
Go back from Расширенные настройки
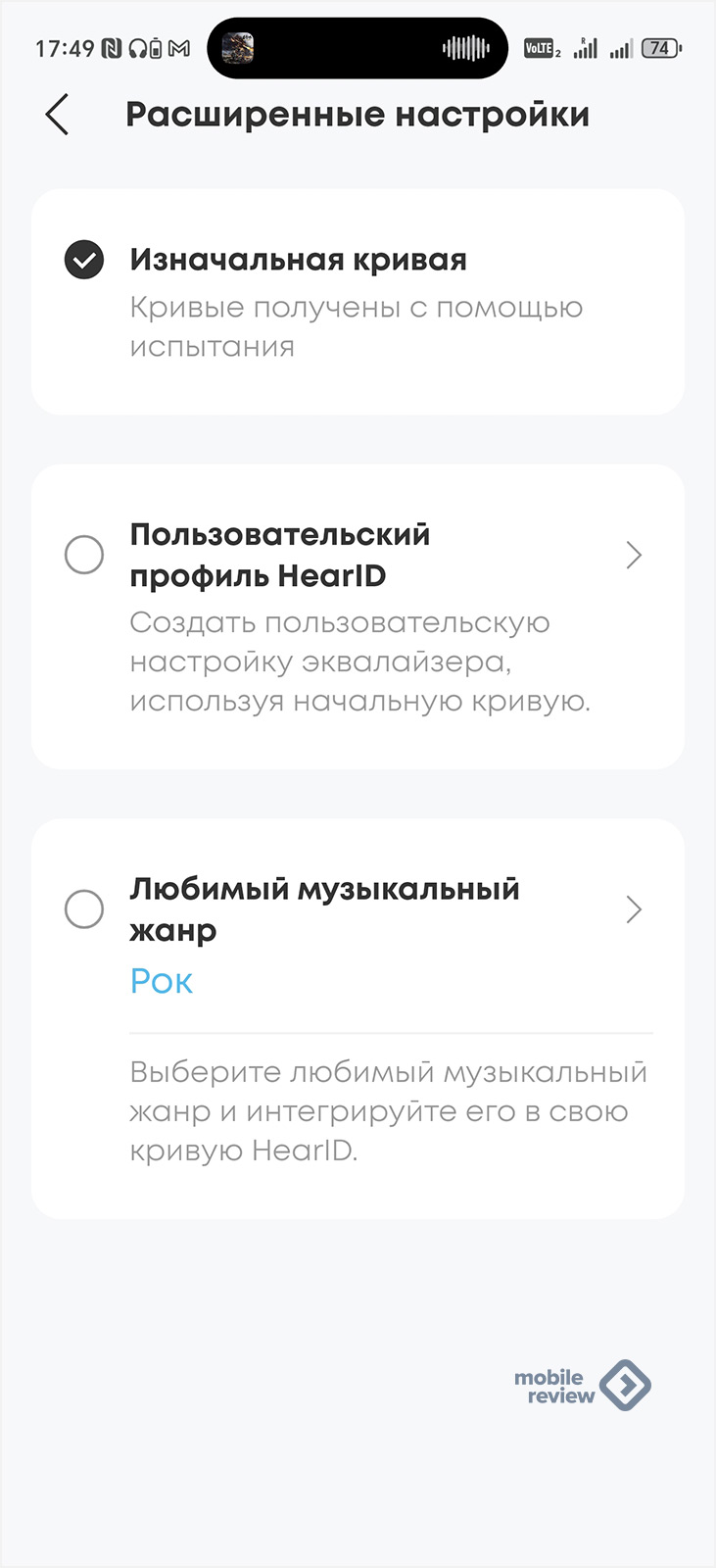(57, 115)
